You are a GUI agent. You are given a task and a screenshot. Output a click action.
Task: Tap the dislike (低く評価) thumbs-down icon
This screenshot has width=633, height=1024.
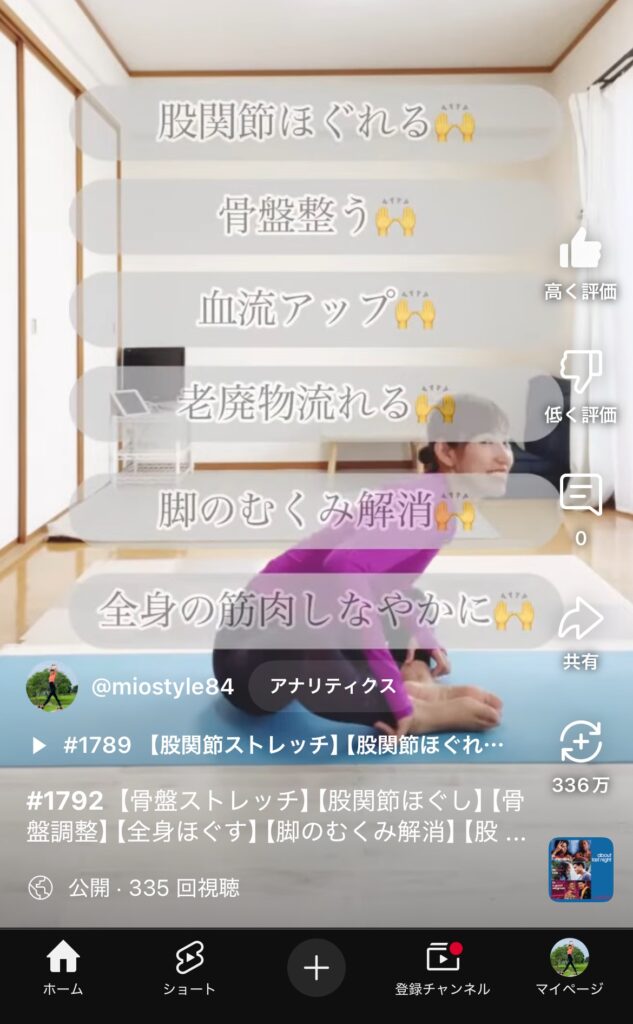(x=580, y=372)
